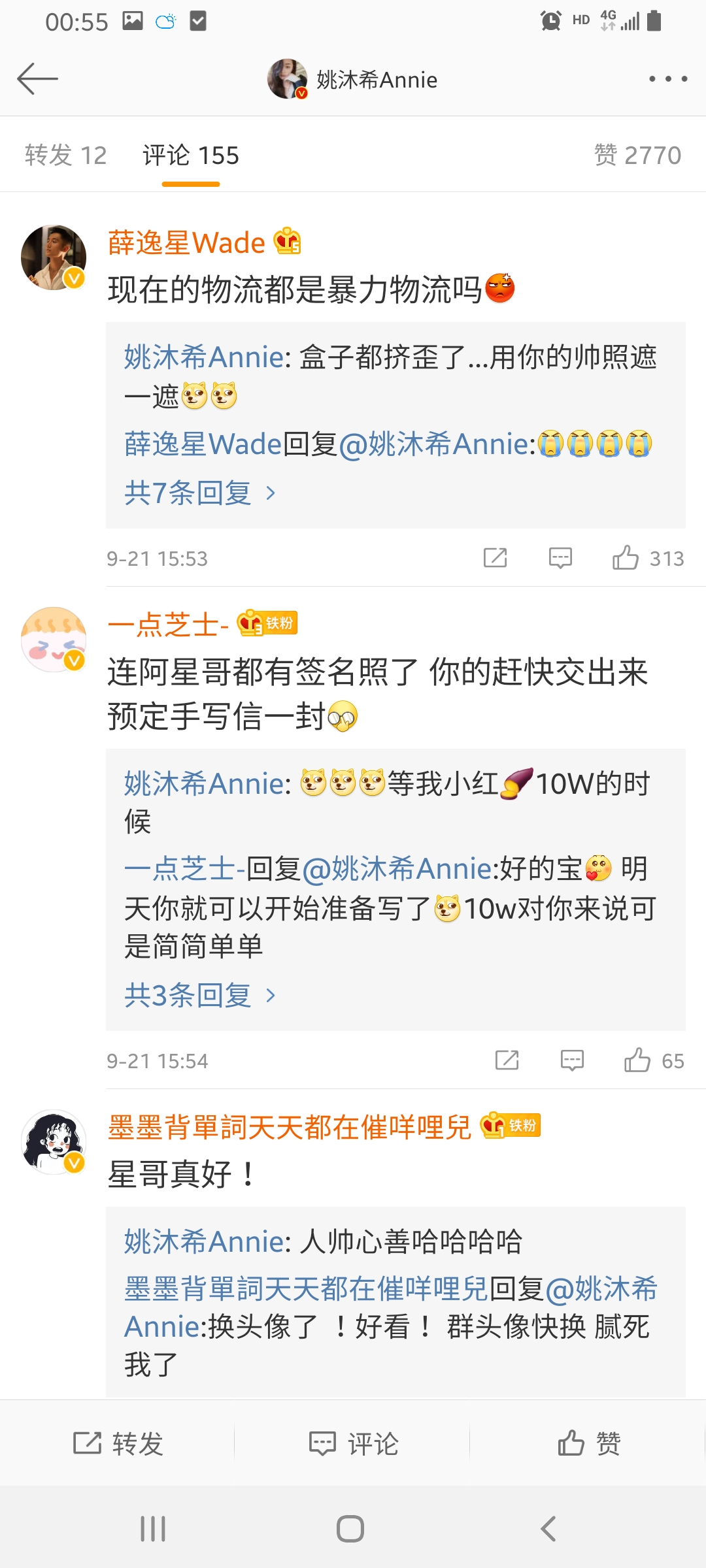Tap the bottom 评论 comment button
This screenshot has height=1568, width=706.
pos(354,1443)
